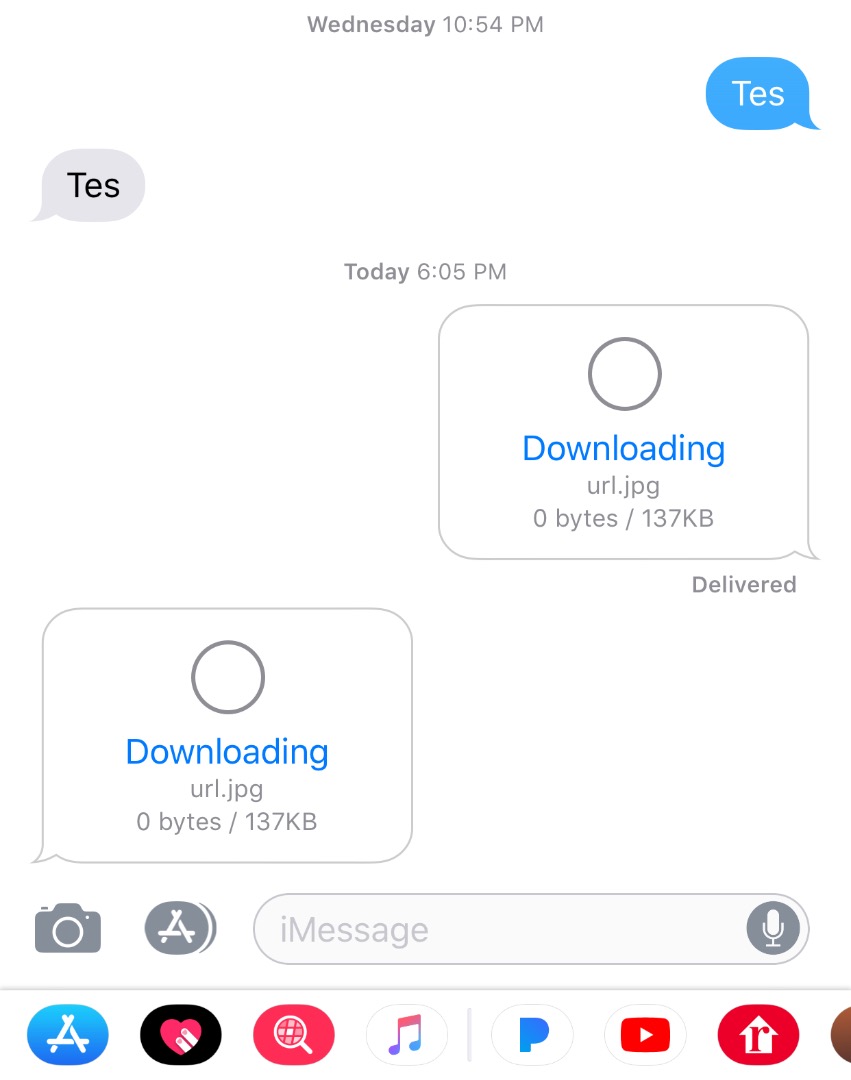This screenshot has height=1080, width=851.
Task: Open the Digital Touch heart app
Action: pos(181,1036)
